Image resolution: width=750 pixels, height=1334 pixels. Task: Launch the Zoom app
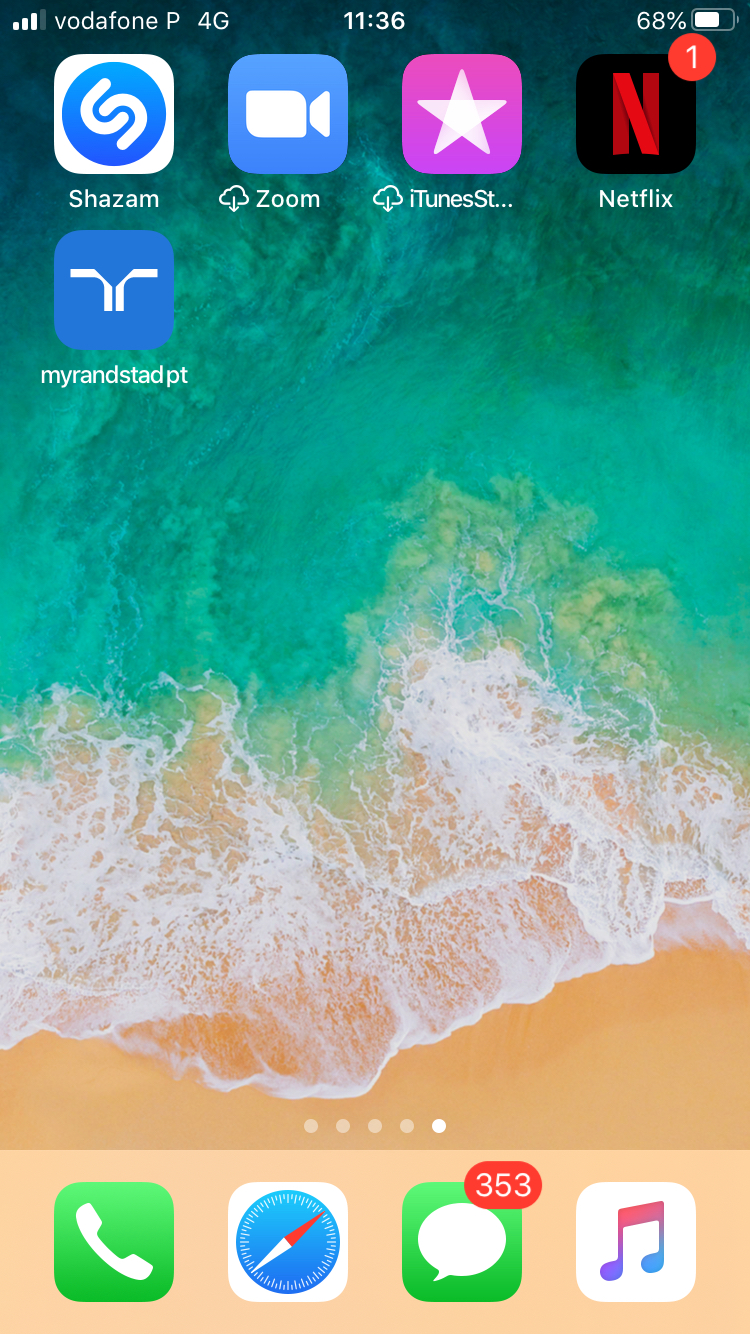(288, 114)
